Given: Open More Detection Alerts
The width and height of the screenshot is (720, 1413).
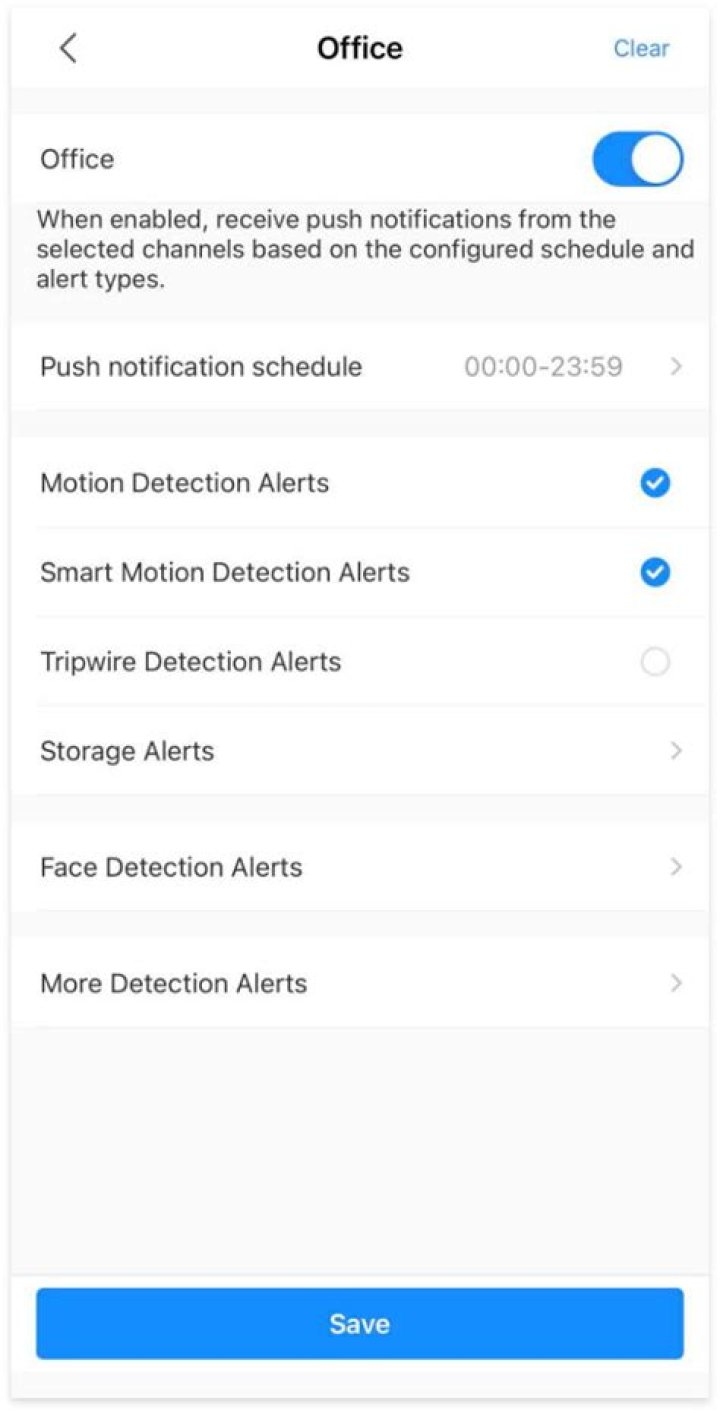Looking at the screenshot, I should coord(360,983).
